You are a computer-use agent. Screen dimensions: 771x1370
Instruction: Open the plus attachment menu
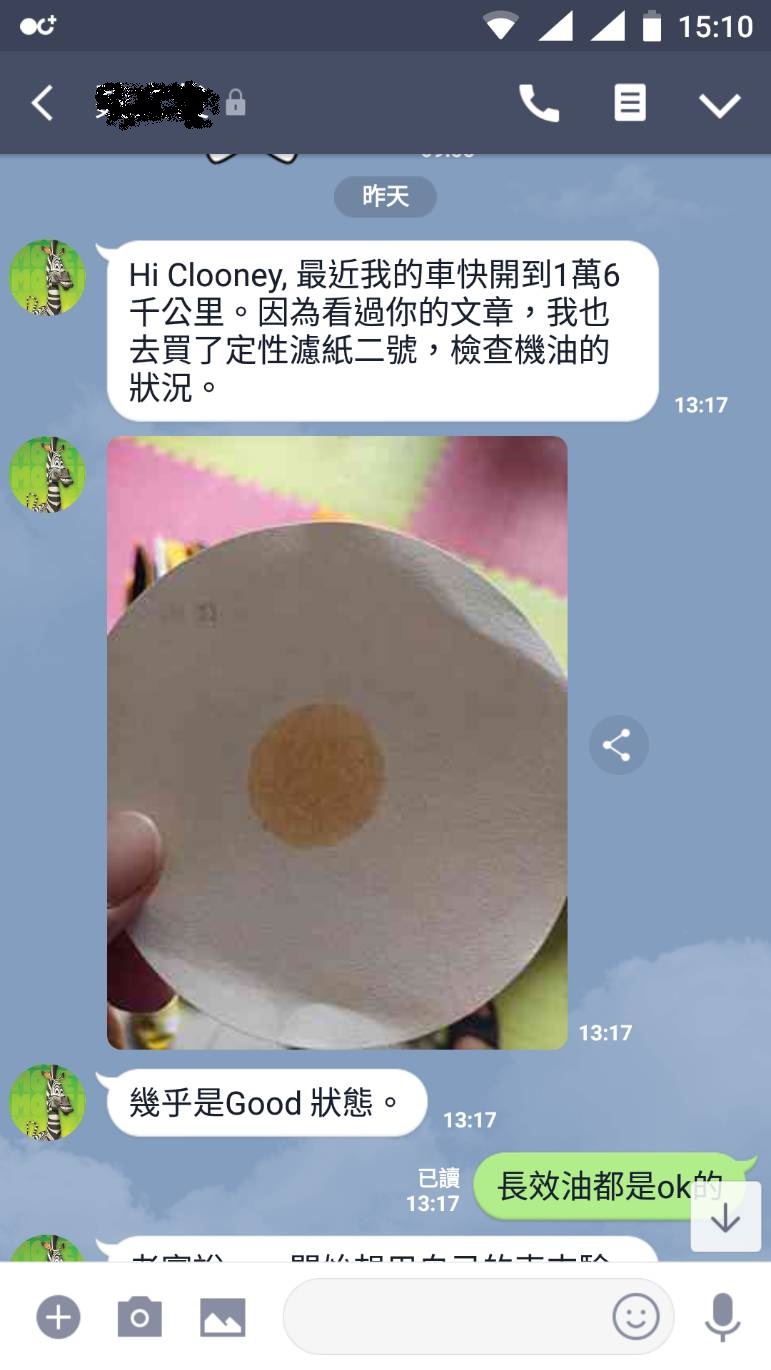(x=58, y=1317)
